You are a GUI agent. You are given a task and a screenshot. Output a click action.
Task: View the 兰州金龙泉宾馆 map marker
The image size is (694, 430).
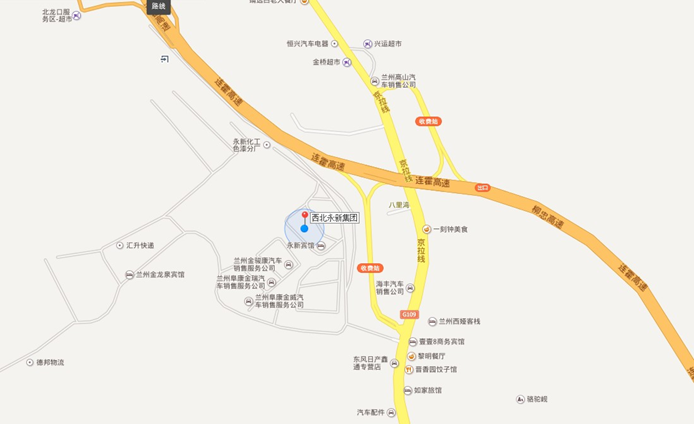point(130,274)
